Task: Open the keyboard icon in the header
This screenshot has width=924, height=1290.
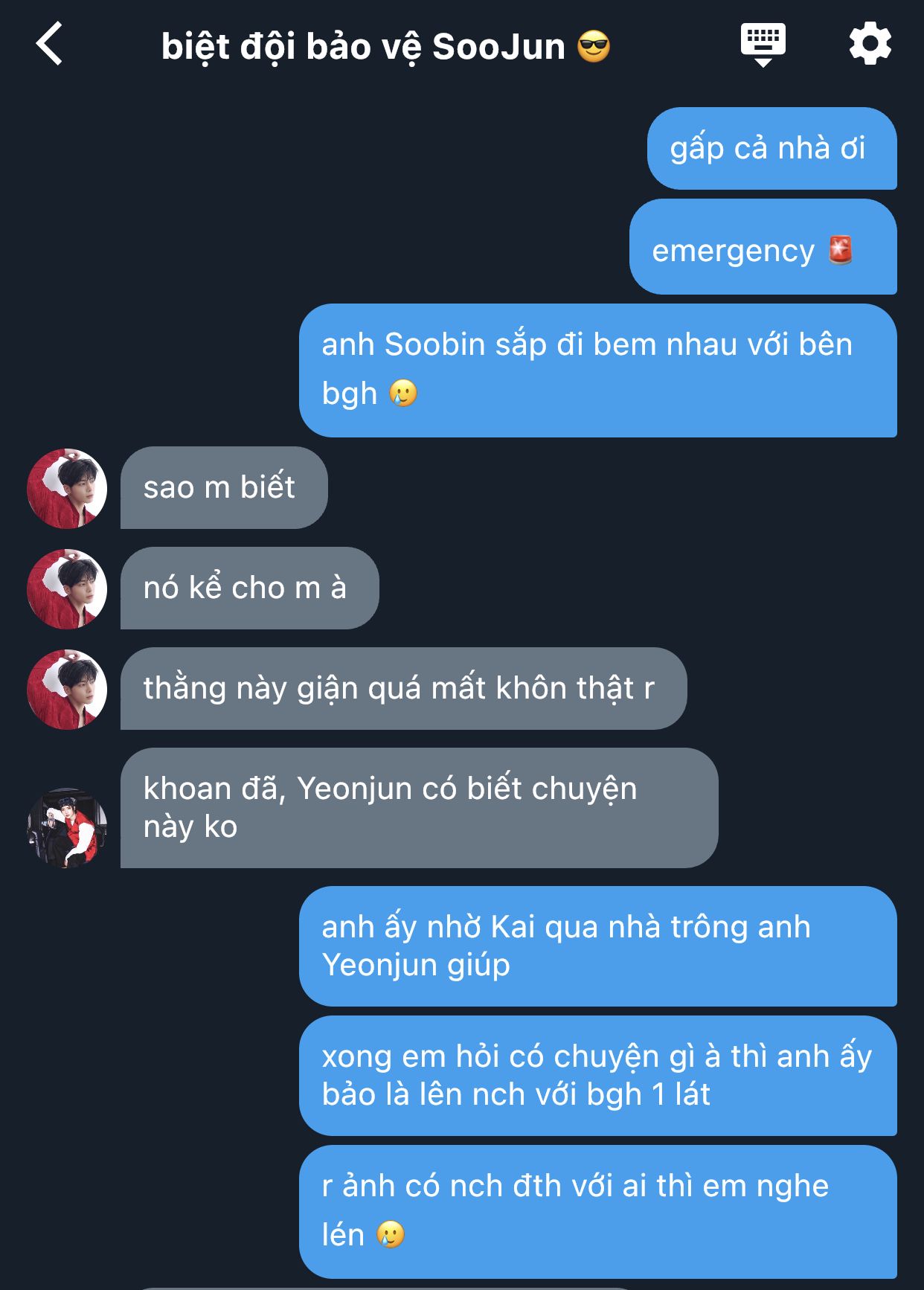Action: click(763, 43)
